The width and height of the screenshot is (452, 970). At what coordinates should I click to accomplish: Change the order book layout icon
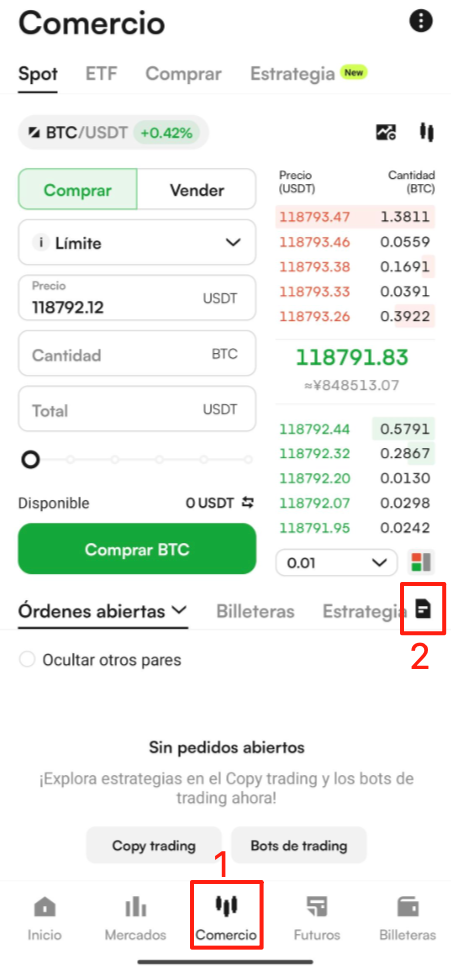coord(422,562)
